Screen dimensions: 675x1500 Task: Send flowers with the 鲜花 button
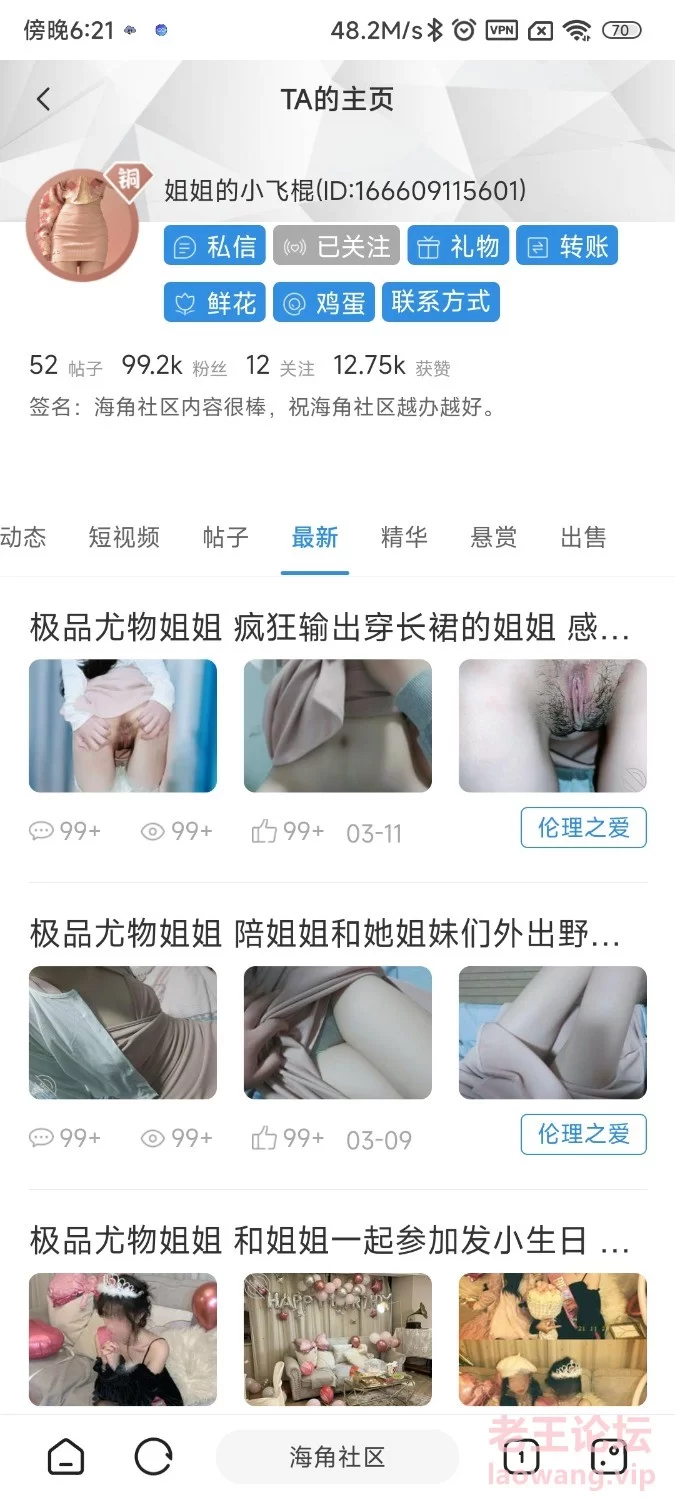click(215, 302)
